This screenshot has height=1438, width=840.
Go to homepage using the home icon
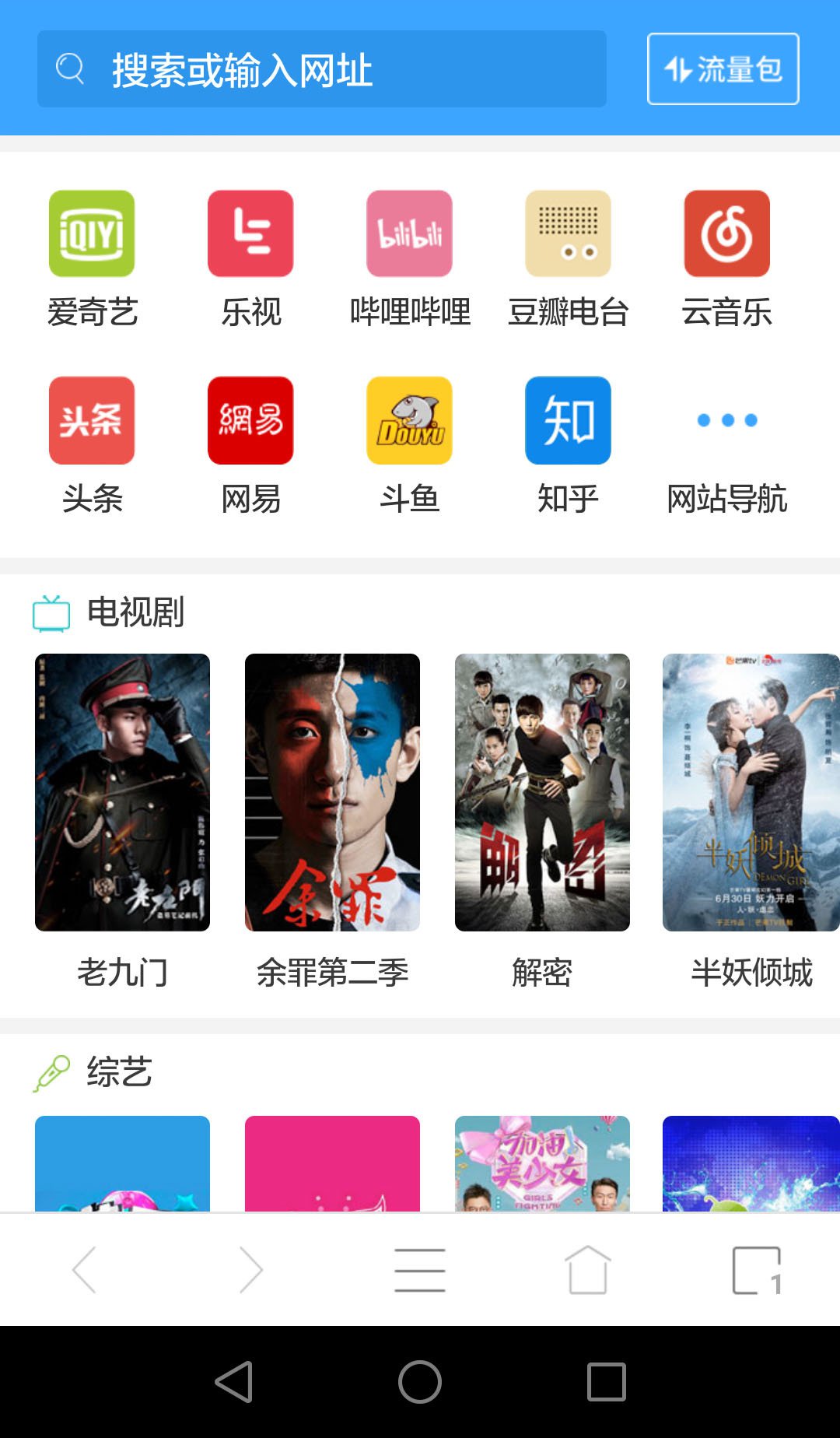click(587, 1268)
